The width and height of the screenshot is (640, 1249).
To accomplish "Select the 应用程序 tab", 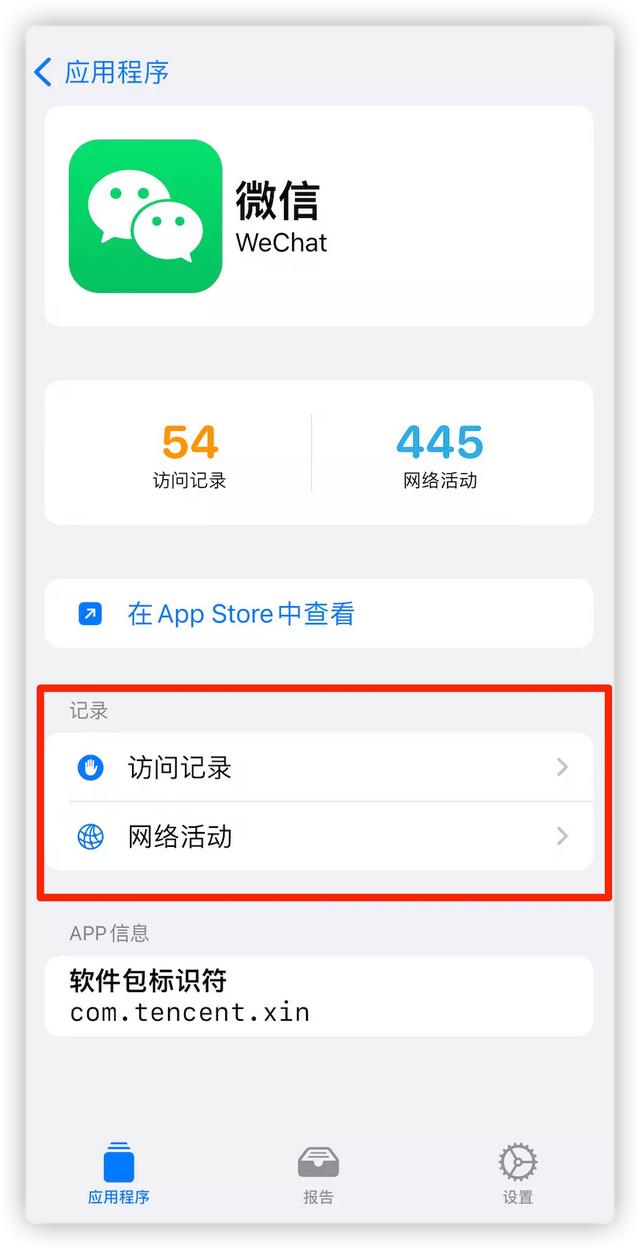I will (x=118, y=1174).
